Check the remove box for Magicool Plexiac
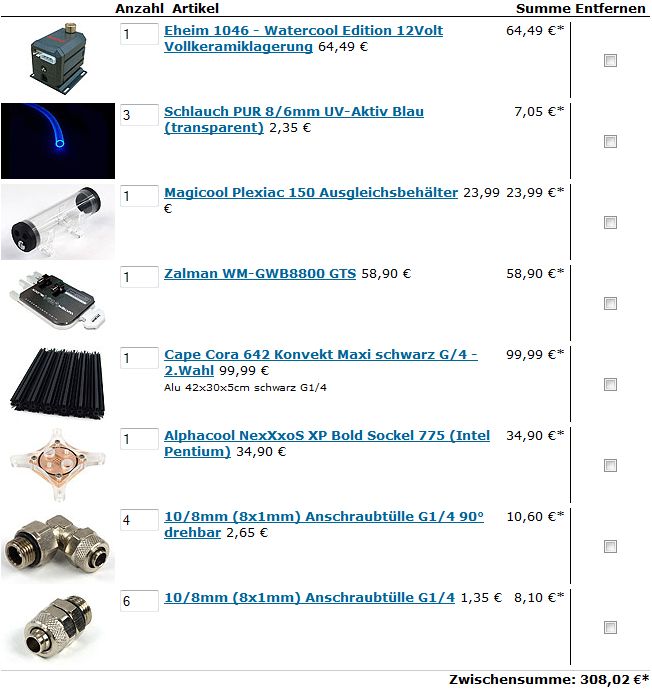 click(610, 223)
